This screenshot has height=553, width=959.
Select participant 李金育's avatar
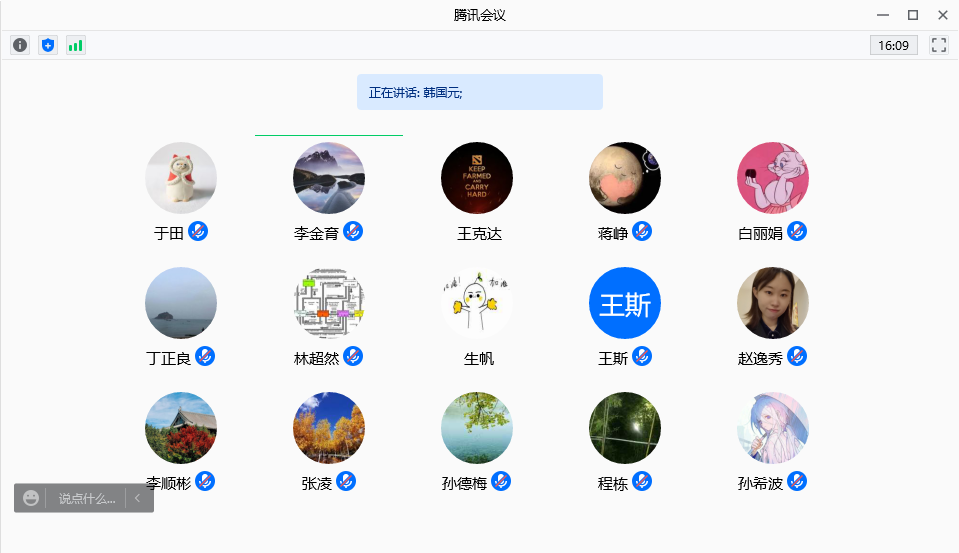point(329,178)
